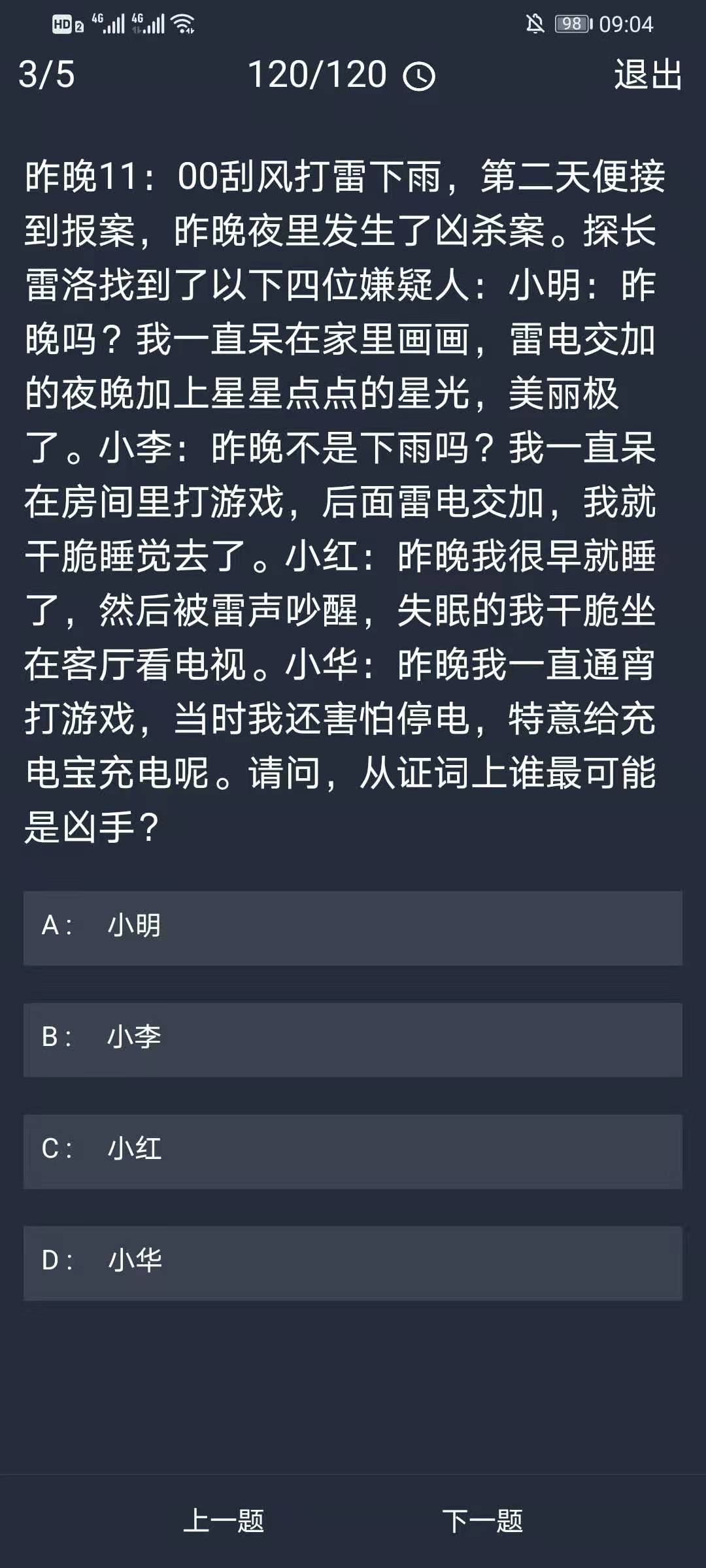The height and width of the screenshot is (1568, 706).
Task: Advance to next question with 下一题
Action: pyautogui.click(x=482, y=1521)
